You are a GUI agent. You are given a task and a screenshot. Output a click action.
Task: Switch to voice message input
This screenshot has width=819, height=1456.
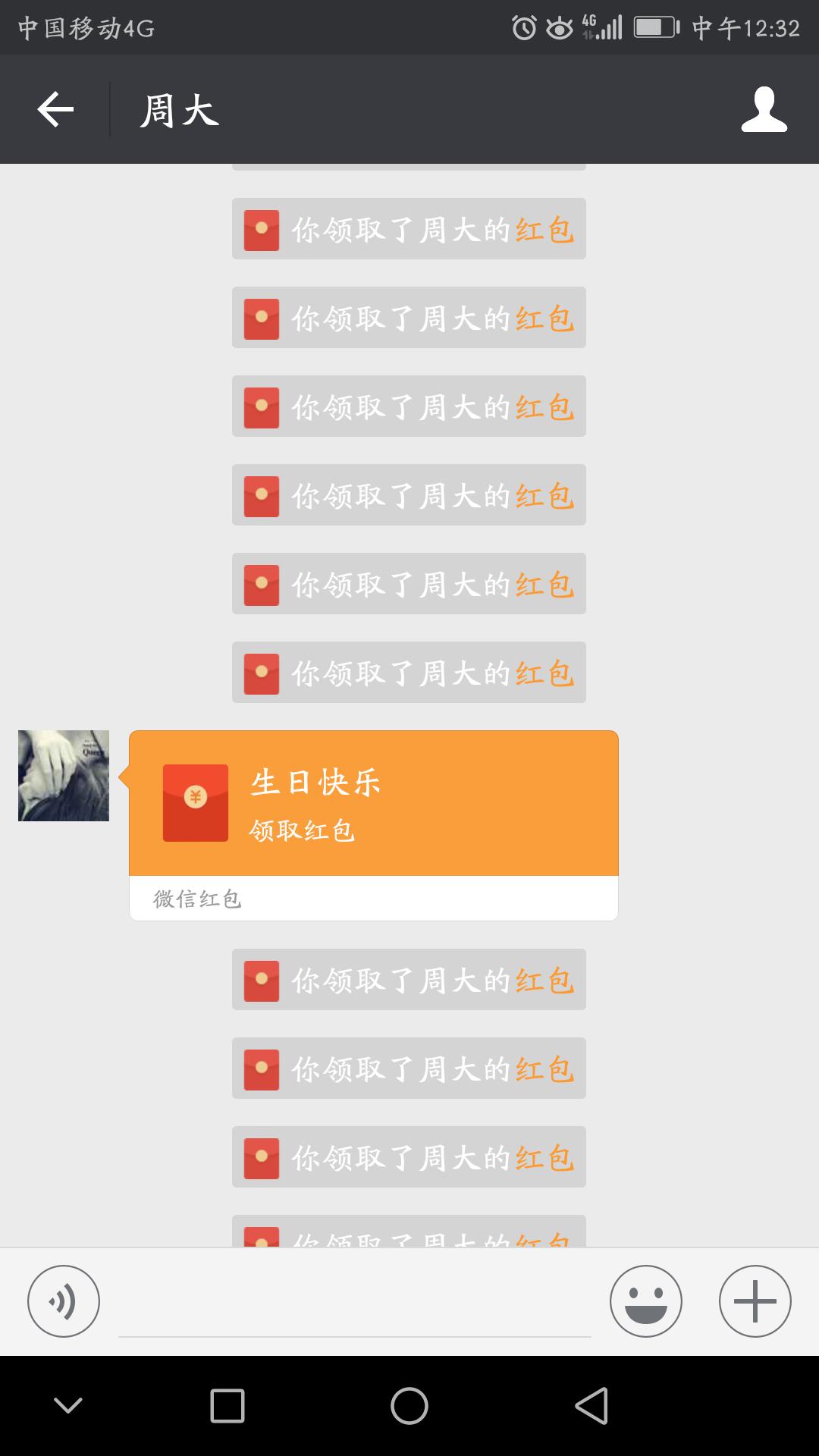pyautogui.click(x=64, y=1301)
